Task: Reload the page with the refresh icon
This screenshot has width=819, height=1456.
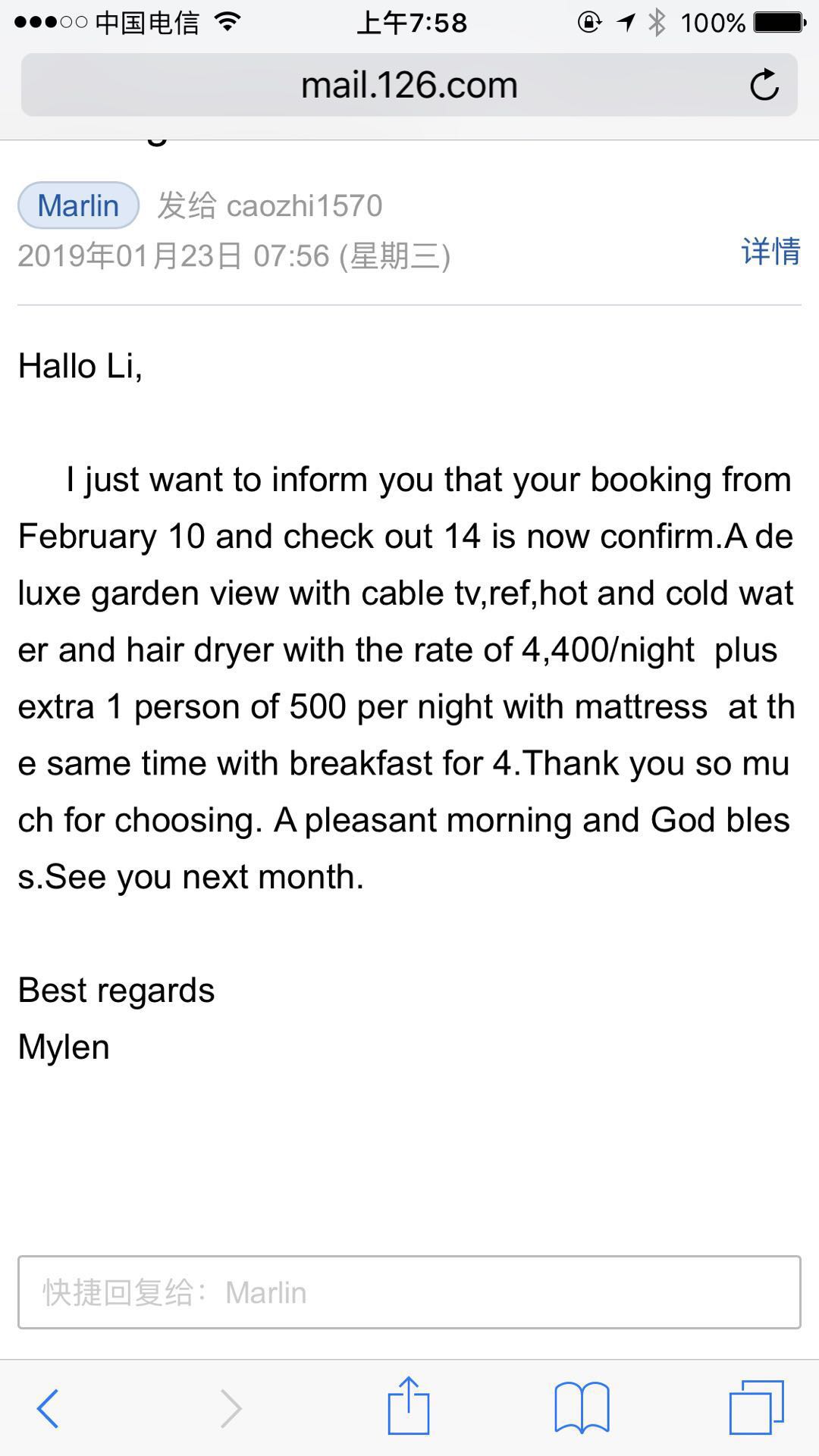Action: [x=764, y=85]
